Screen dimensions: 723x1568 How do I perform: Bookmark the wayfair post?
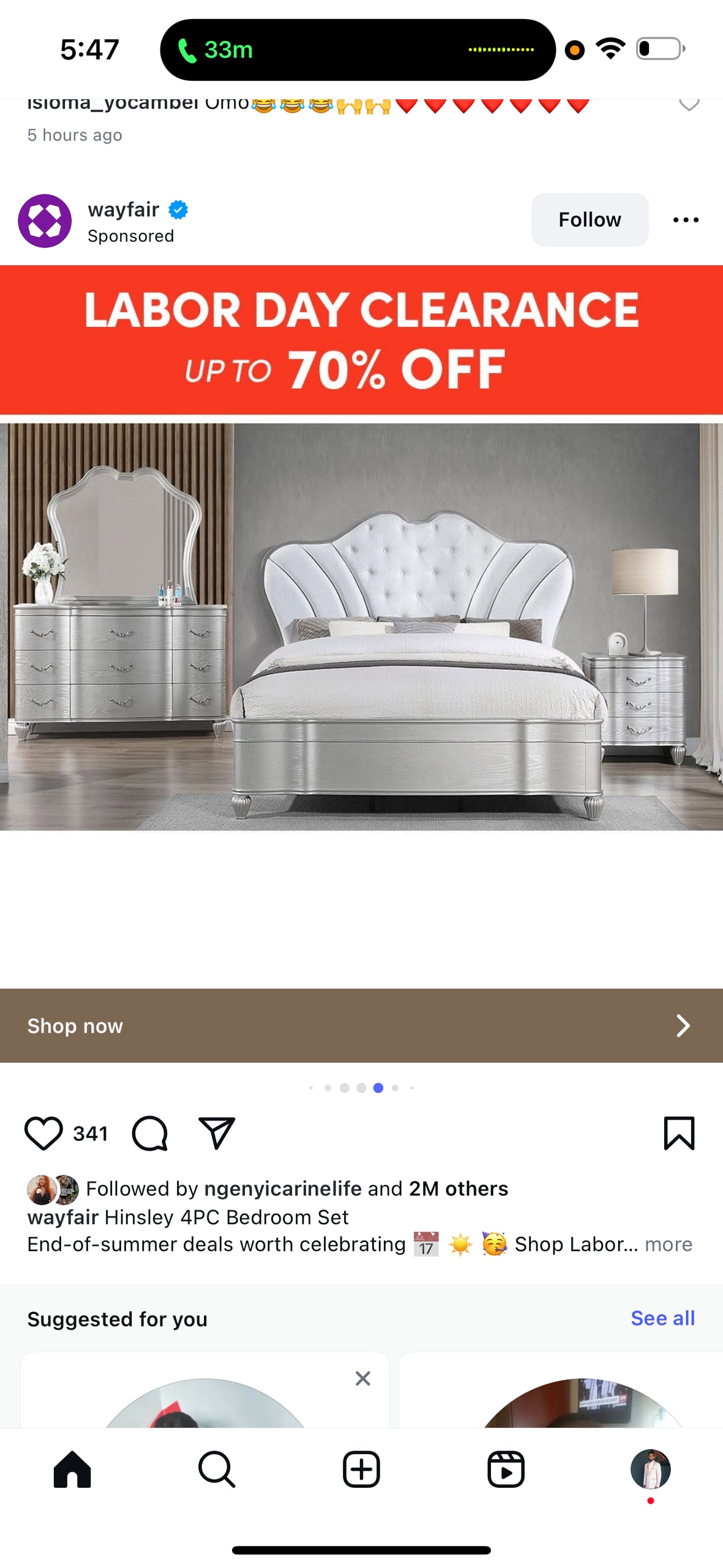coord(678,1133)
